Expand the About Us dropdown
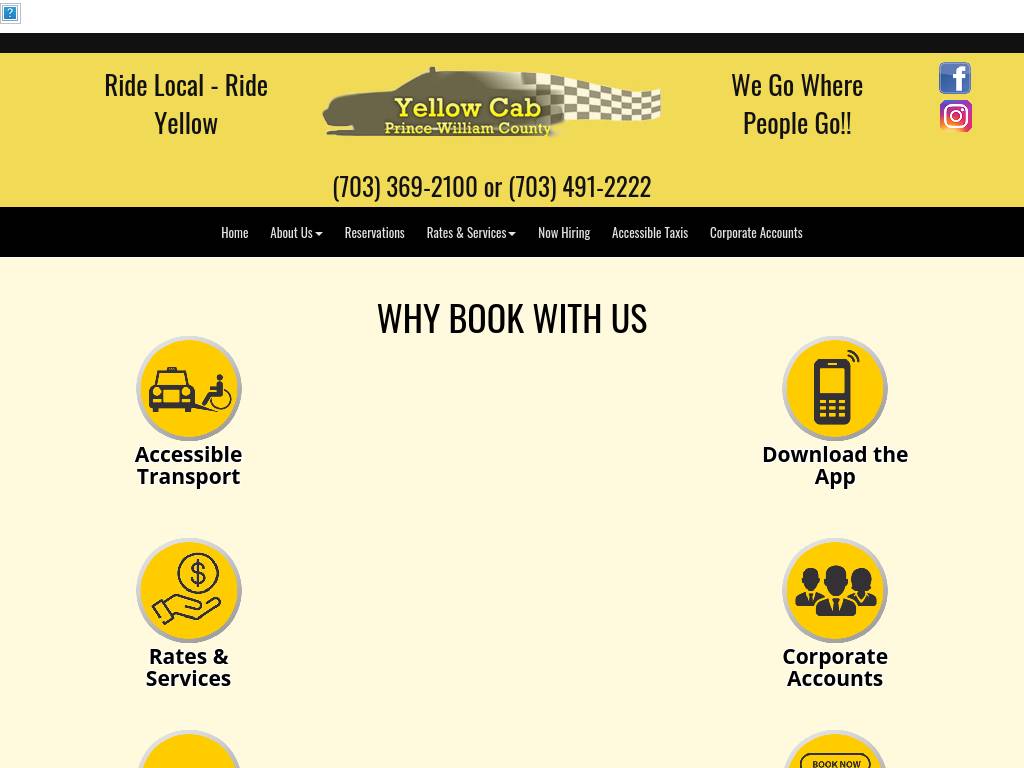The height and width of the screenshot is (768, 1024). 296,232
